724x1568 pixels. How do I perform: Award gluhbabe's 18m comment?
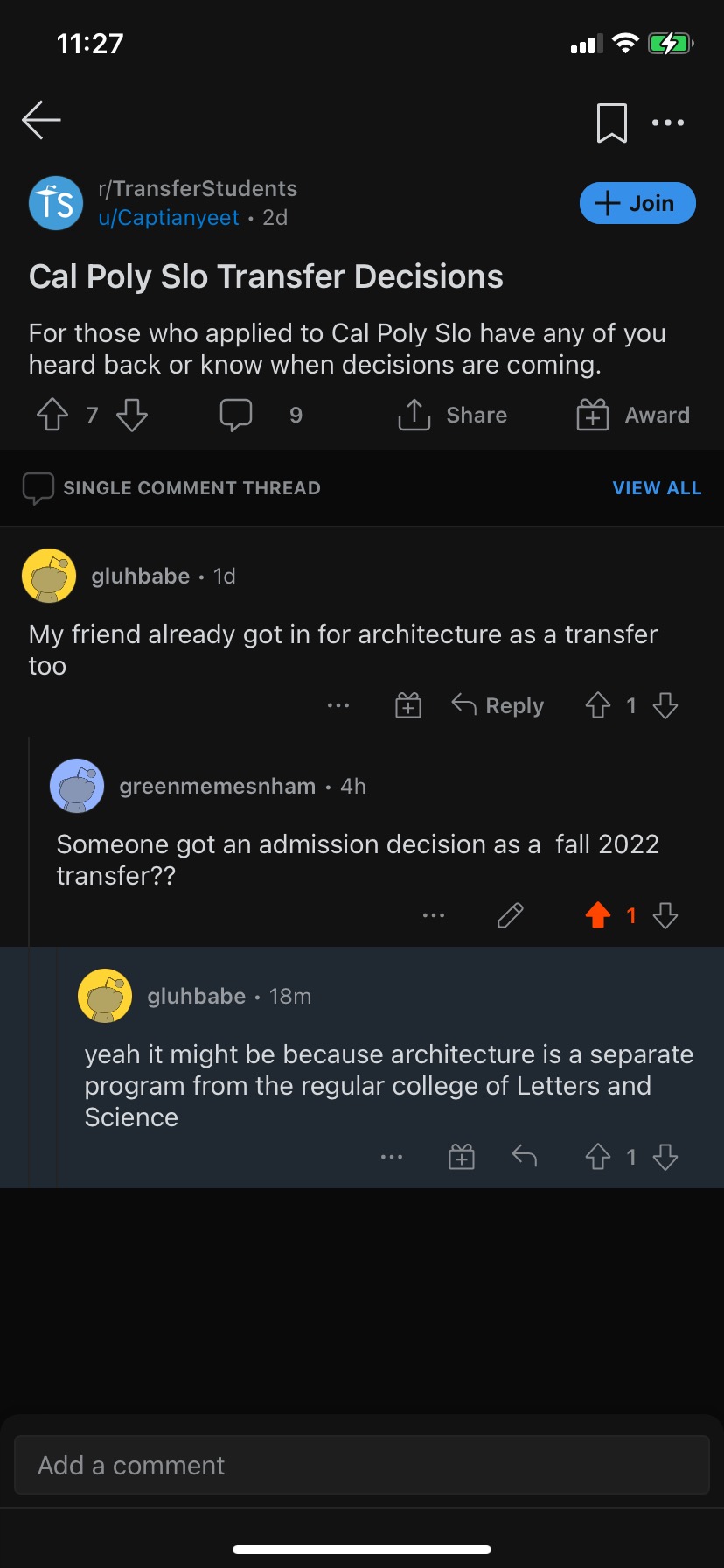click(462, 1157)
